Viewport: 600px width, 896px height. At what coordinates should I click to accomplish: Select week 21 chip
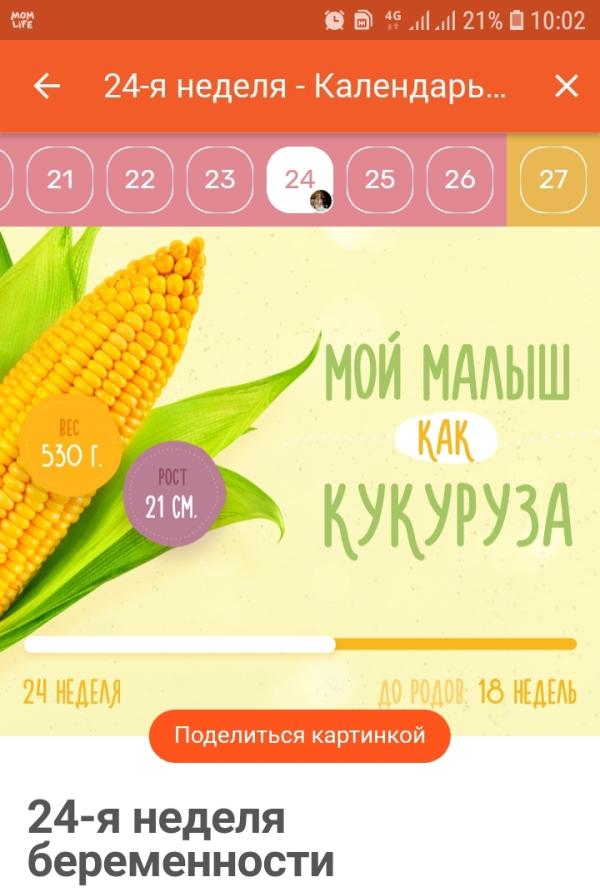coord(60,180)
